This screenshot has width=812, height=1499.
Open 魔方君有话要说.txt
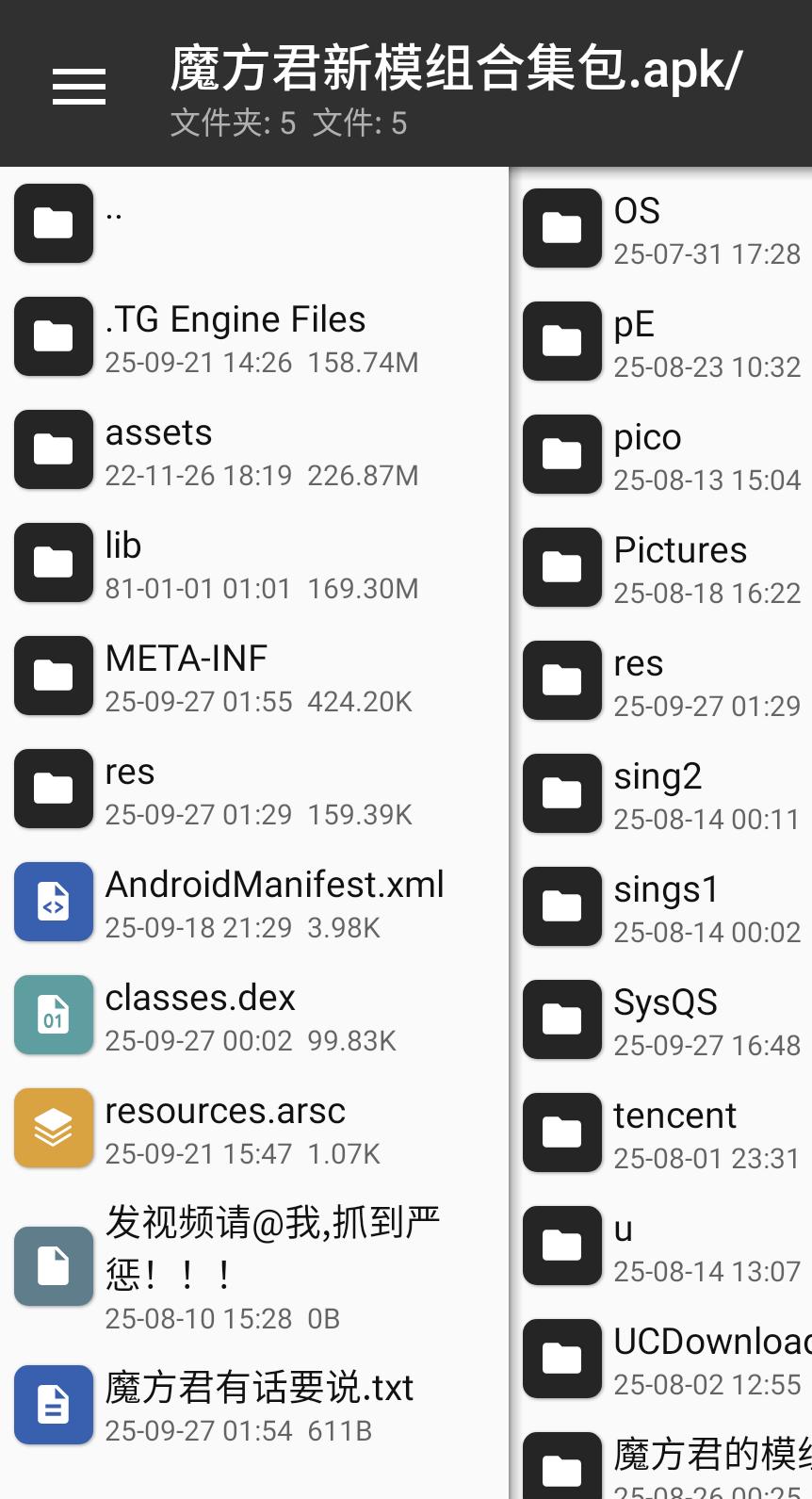coord(254,1405)
